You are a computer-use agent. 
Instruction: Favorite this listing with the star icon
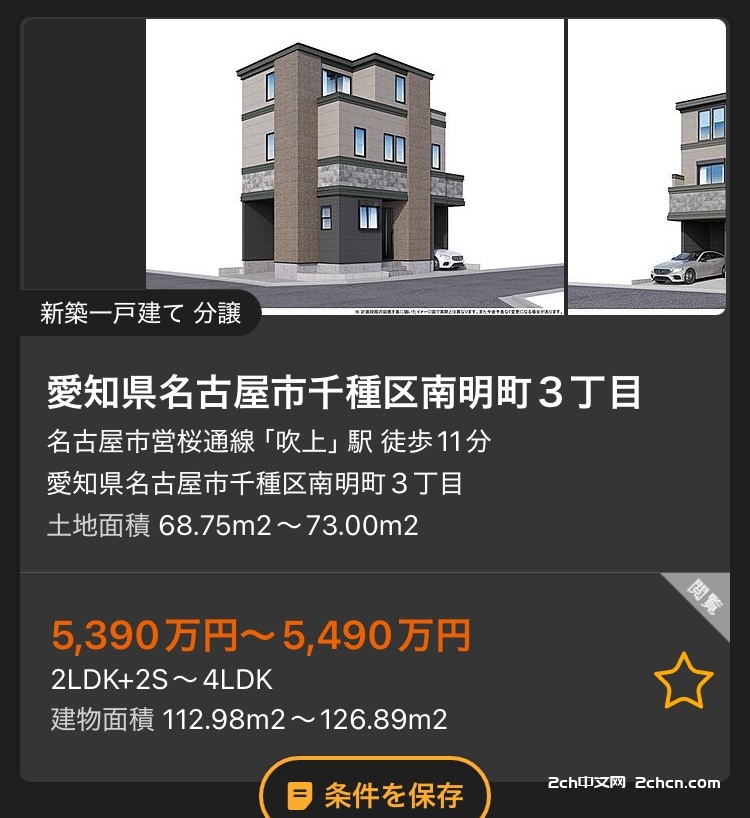click(683, 681)
